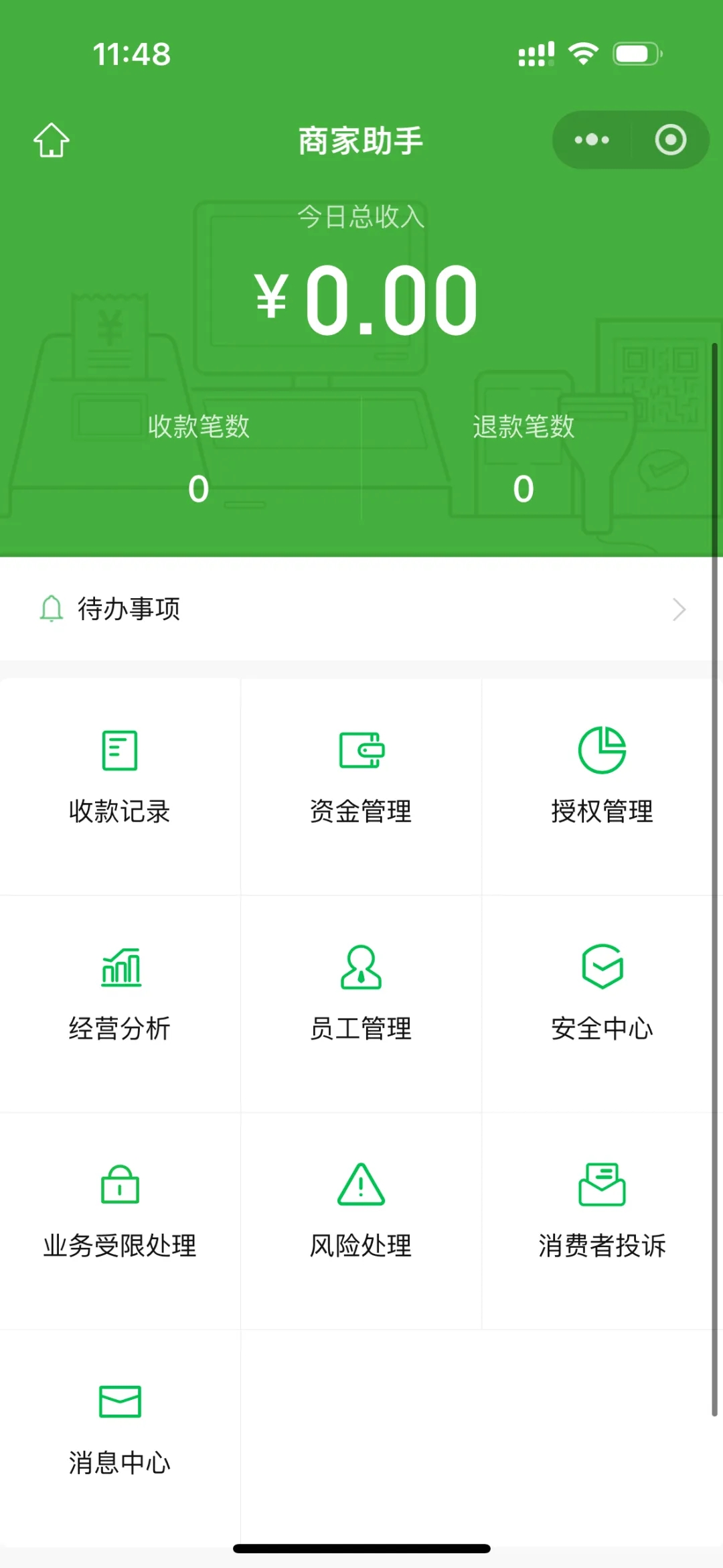Select 风险处理 warning triangle icon

pos(361,1183)
